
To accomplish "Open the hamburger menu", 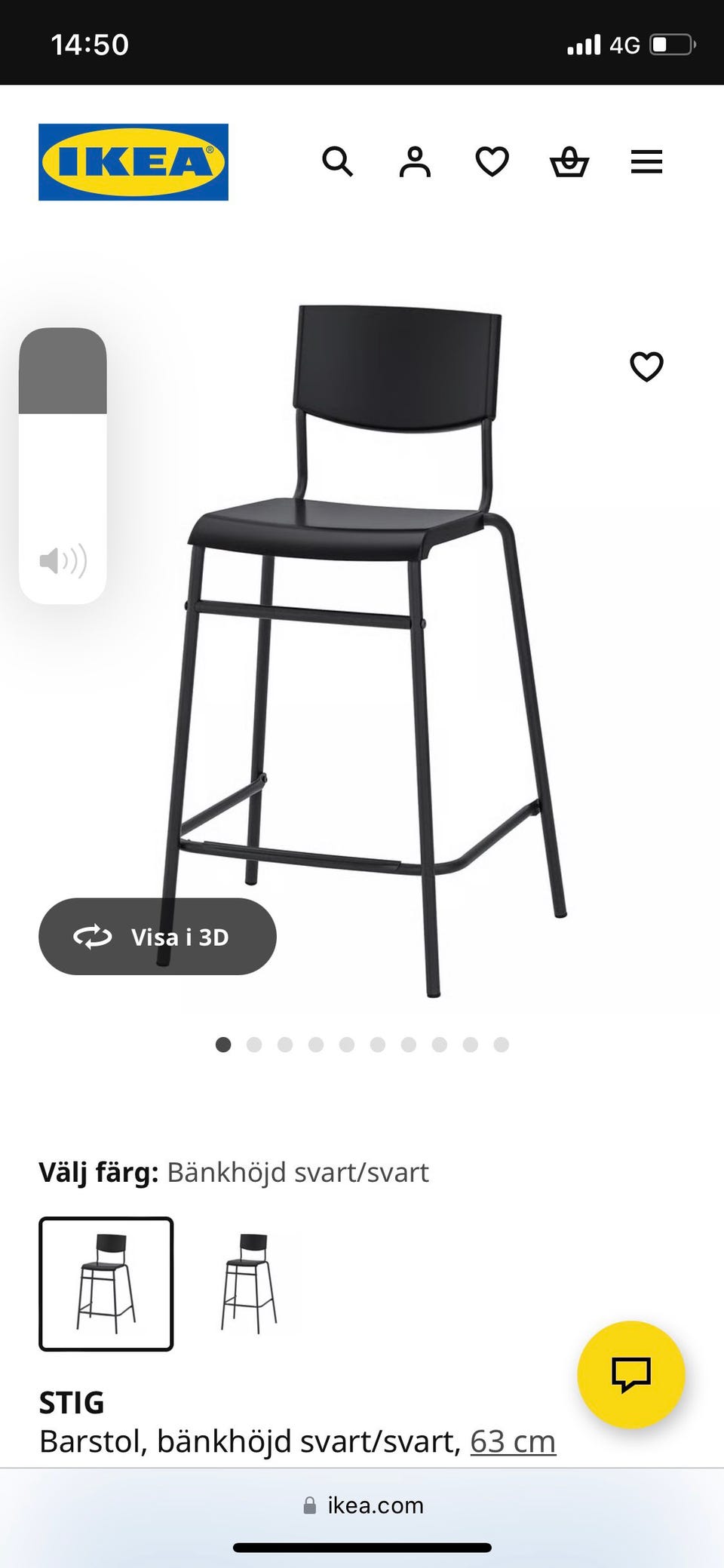I will click(646, 161).
